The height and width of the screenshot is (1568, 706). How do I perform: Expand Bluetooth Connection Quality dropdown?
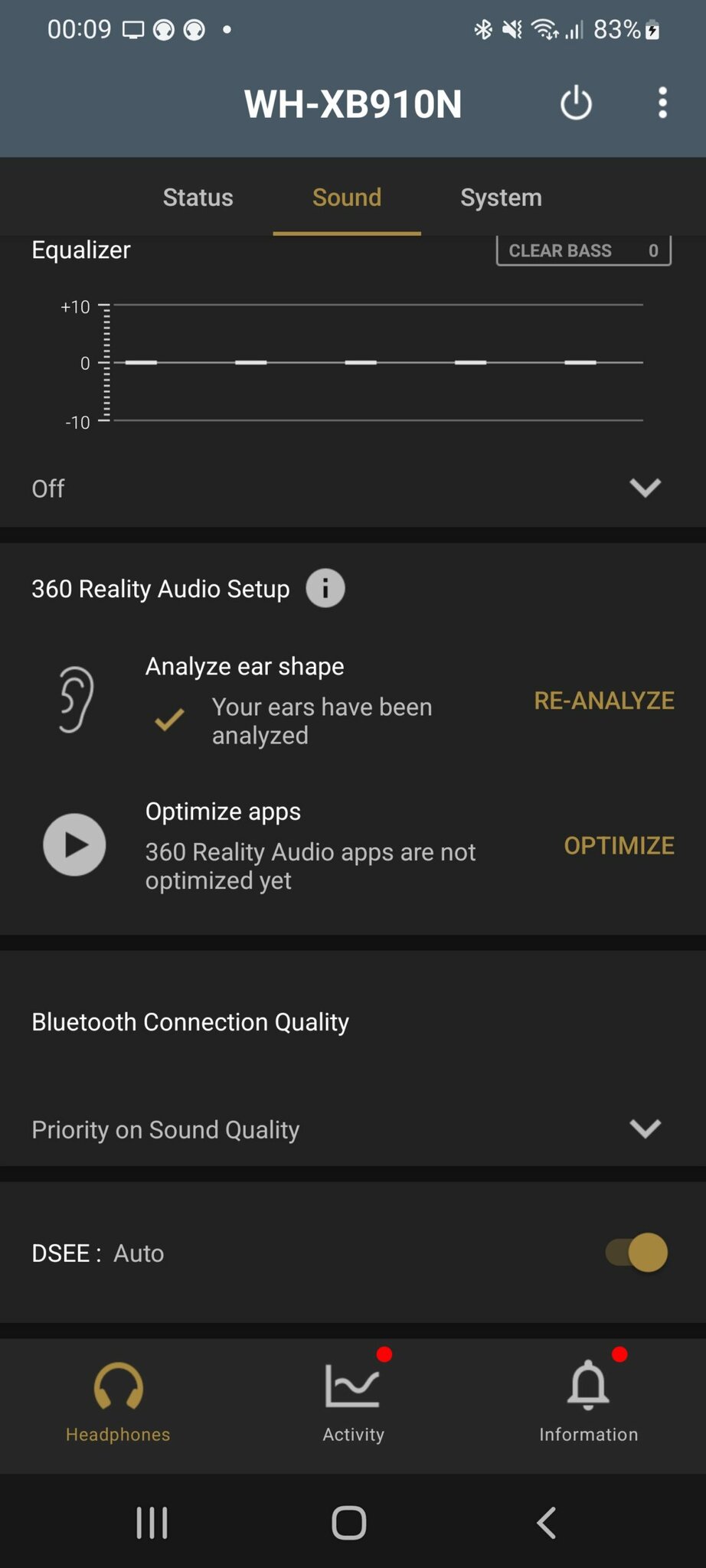pos(353,1129)
